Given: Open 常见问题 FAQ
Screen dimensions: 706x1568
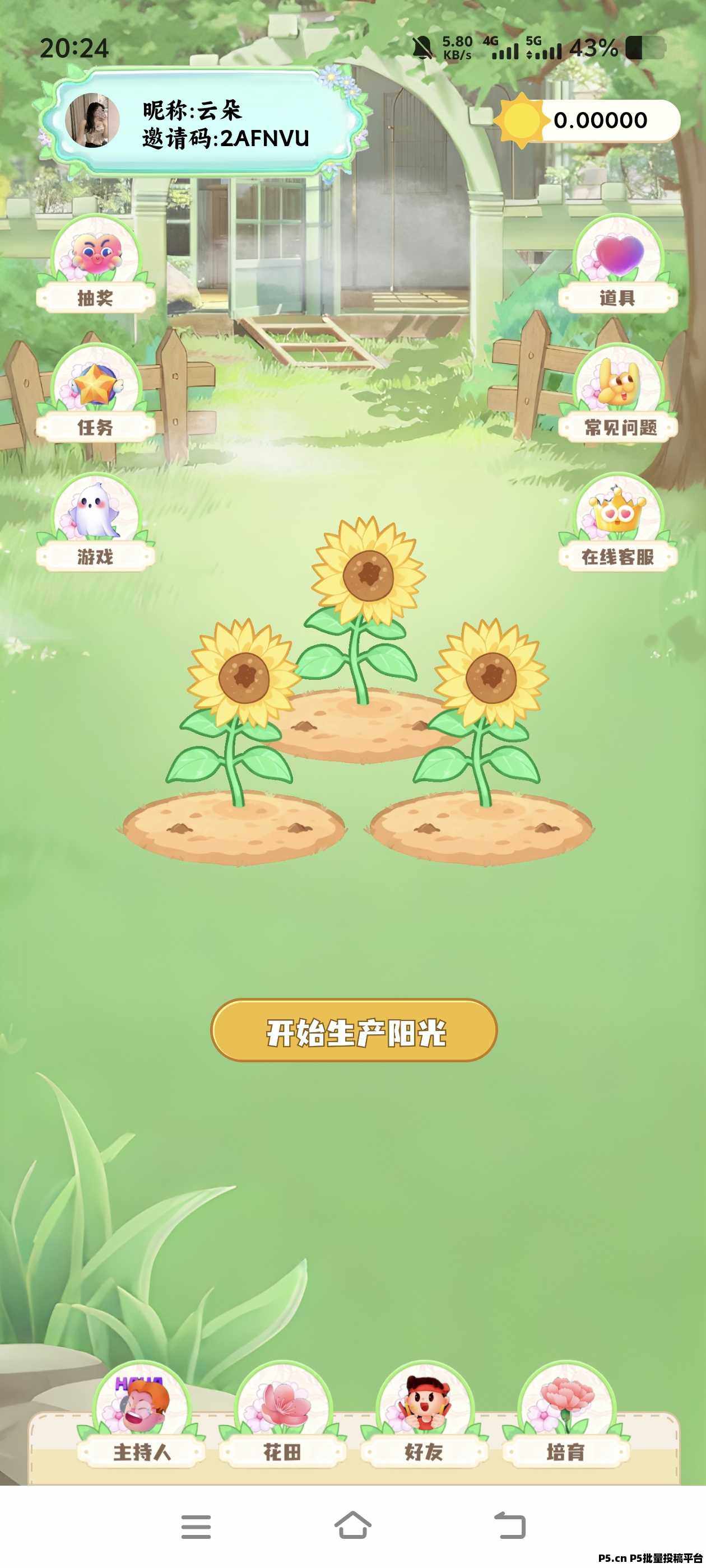Looking at the screenshot, I should 617,396.
